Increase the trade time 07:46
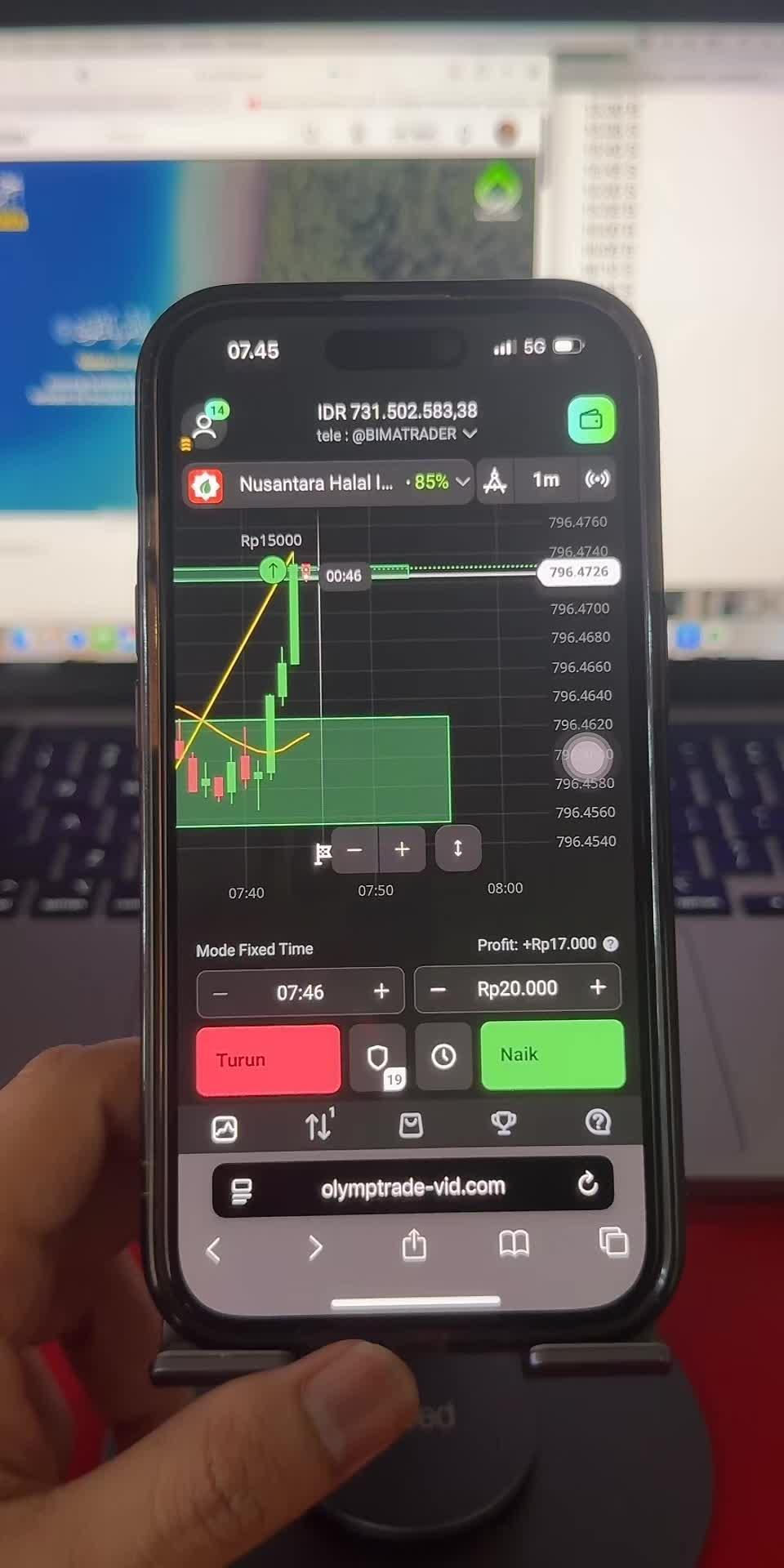 pyautogui.click(x=381, y=991)
